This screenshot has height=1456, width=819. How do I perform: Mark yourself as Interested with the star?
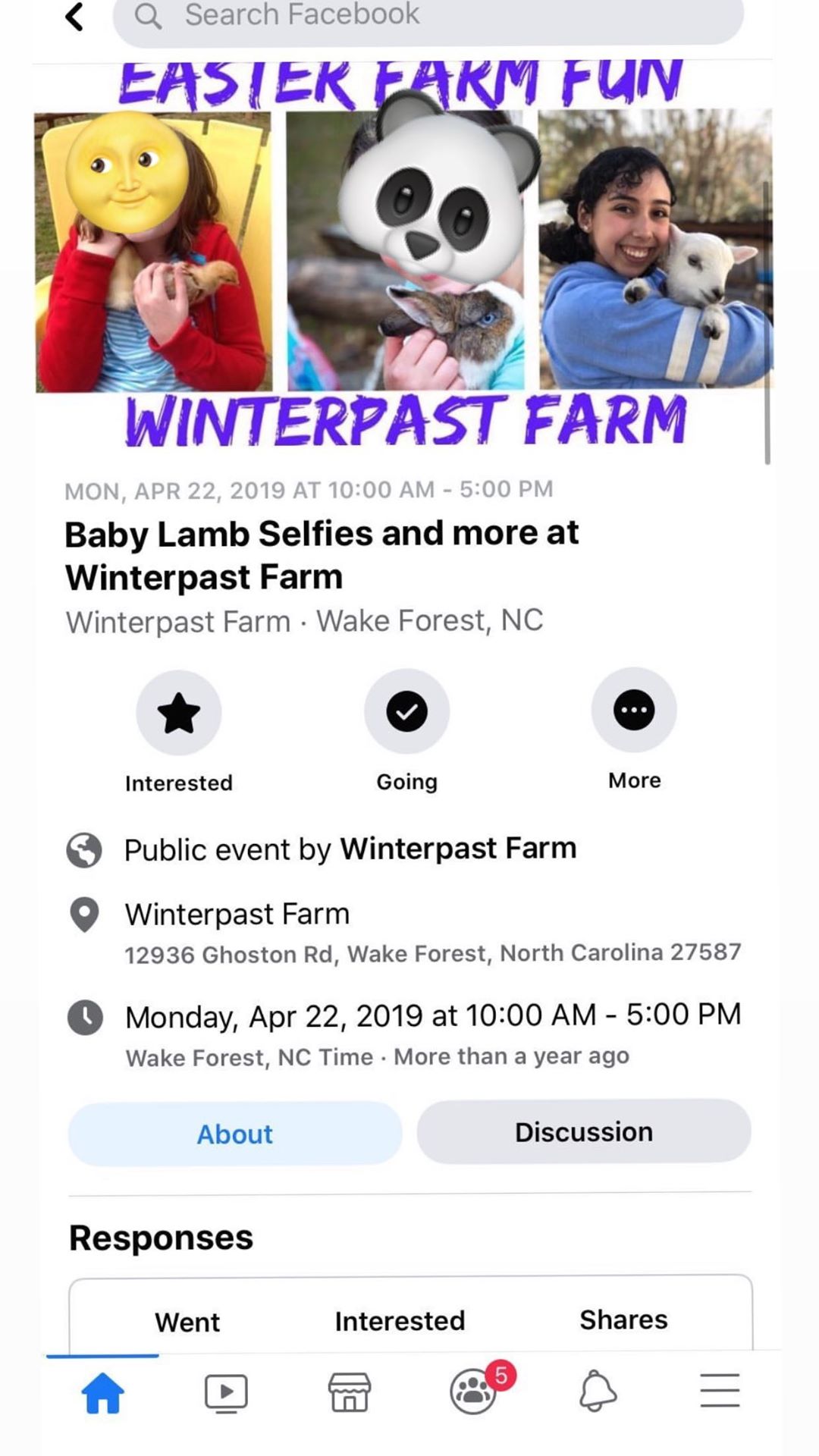pos(179,712)
